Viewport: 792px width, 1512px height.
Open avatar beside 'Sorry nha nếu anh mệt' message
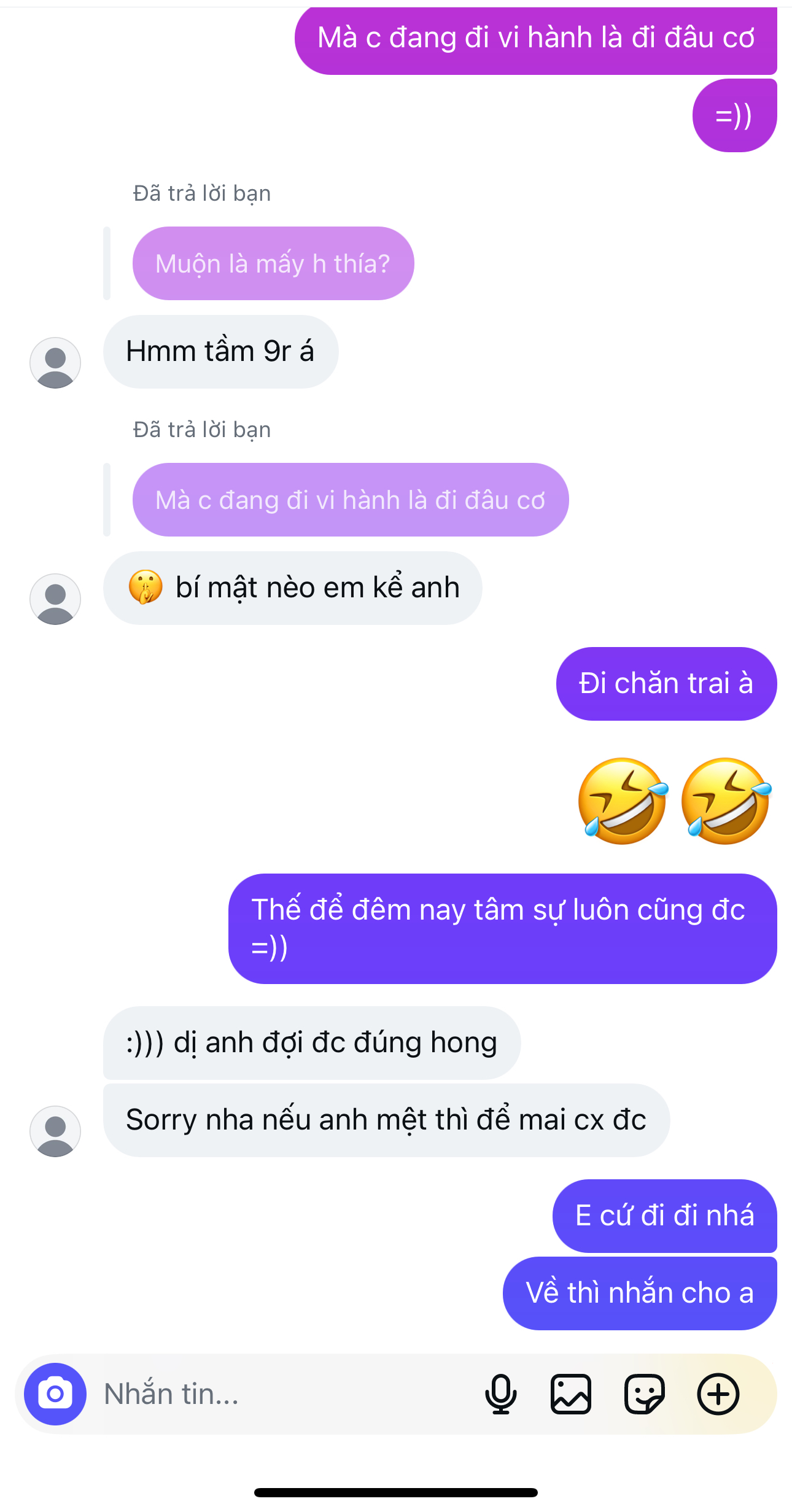[x=55, y=1131]
